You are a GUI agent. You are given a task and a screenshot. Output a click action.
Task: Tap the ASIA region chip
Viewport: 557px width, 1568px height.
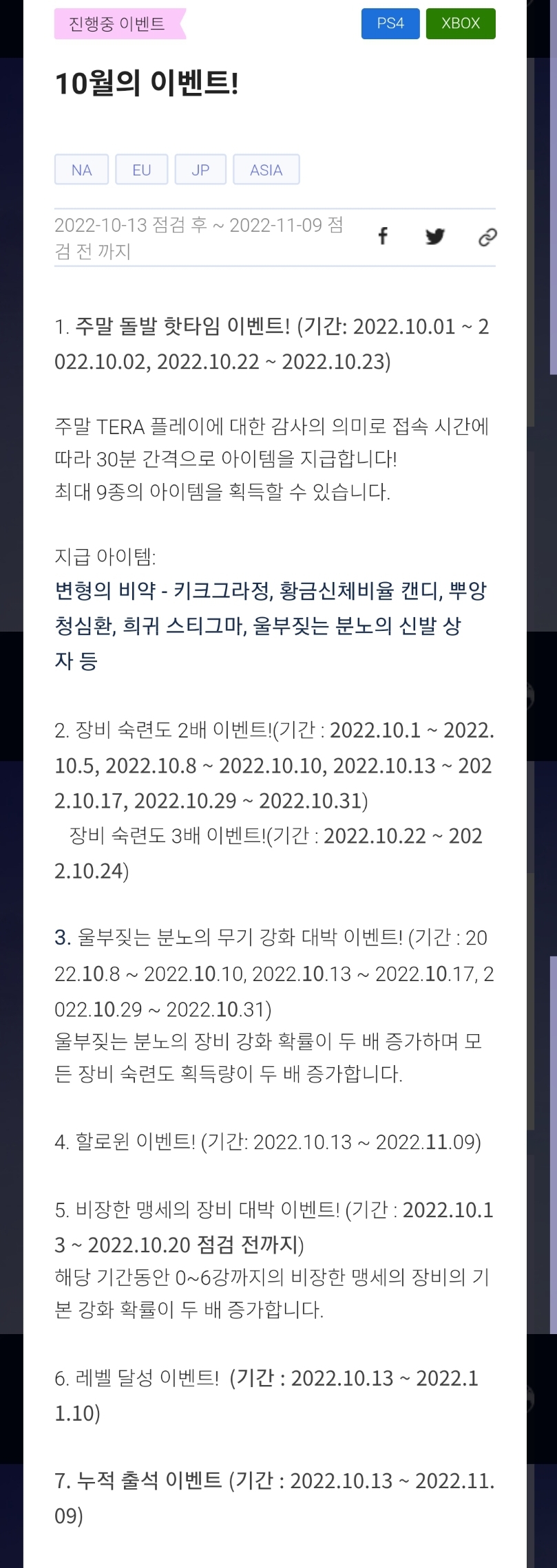click(x=266, y=170)
